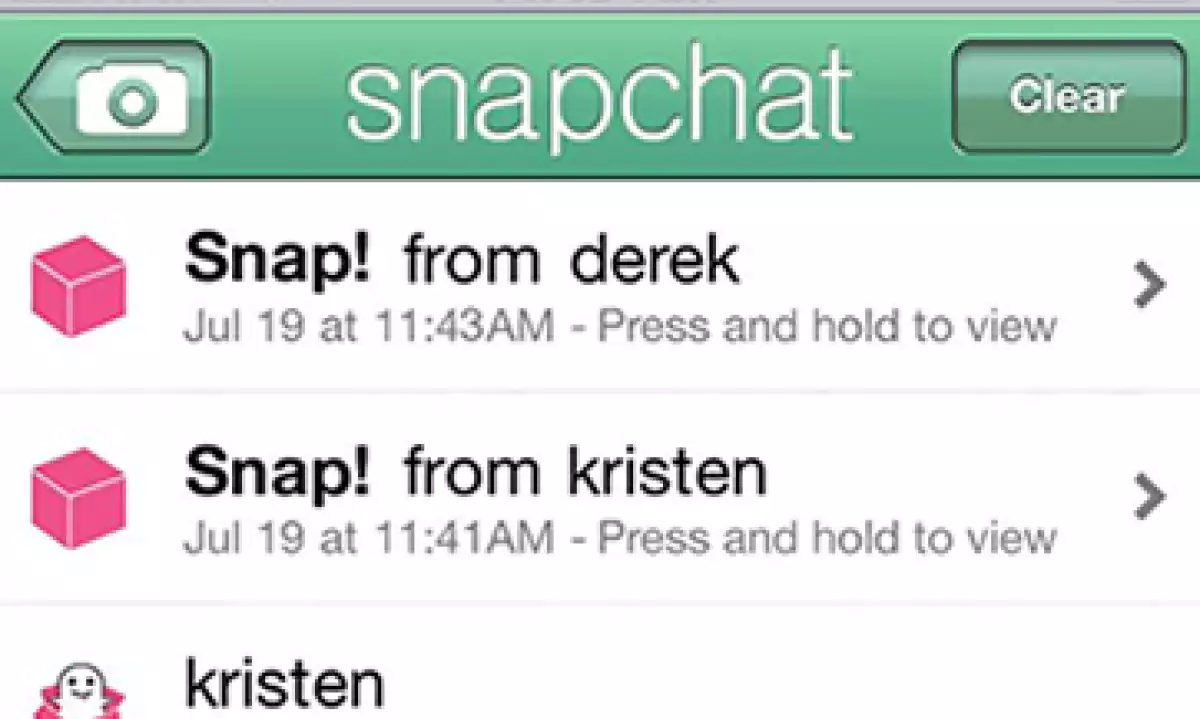The width and height of the screenshot is (1200, 719).
Task: Tap the Clear button
Action: 1066,97
